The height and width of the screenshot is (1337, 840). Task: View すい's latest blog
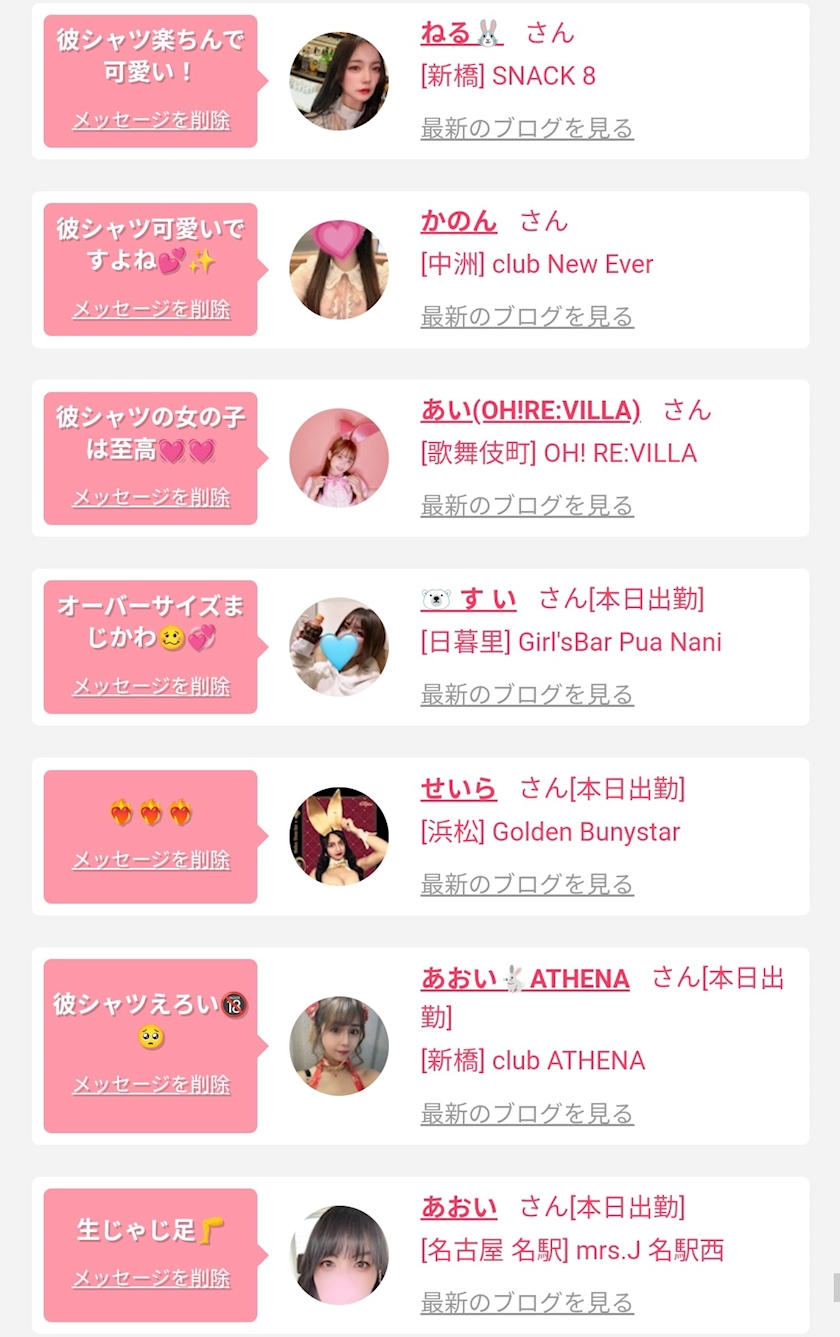[527, 694]
